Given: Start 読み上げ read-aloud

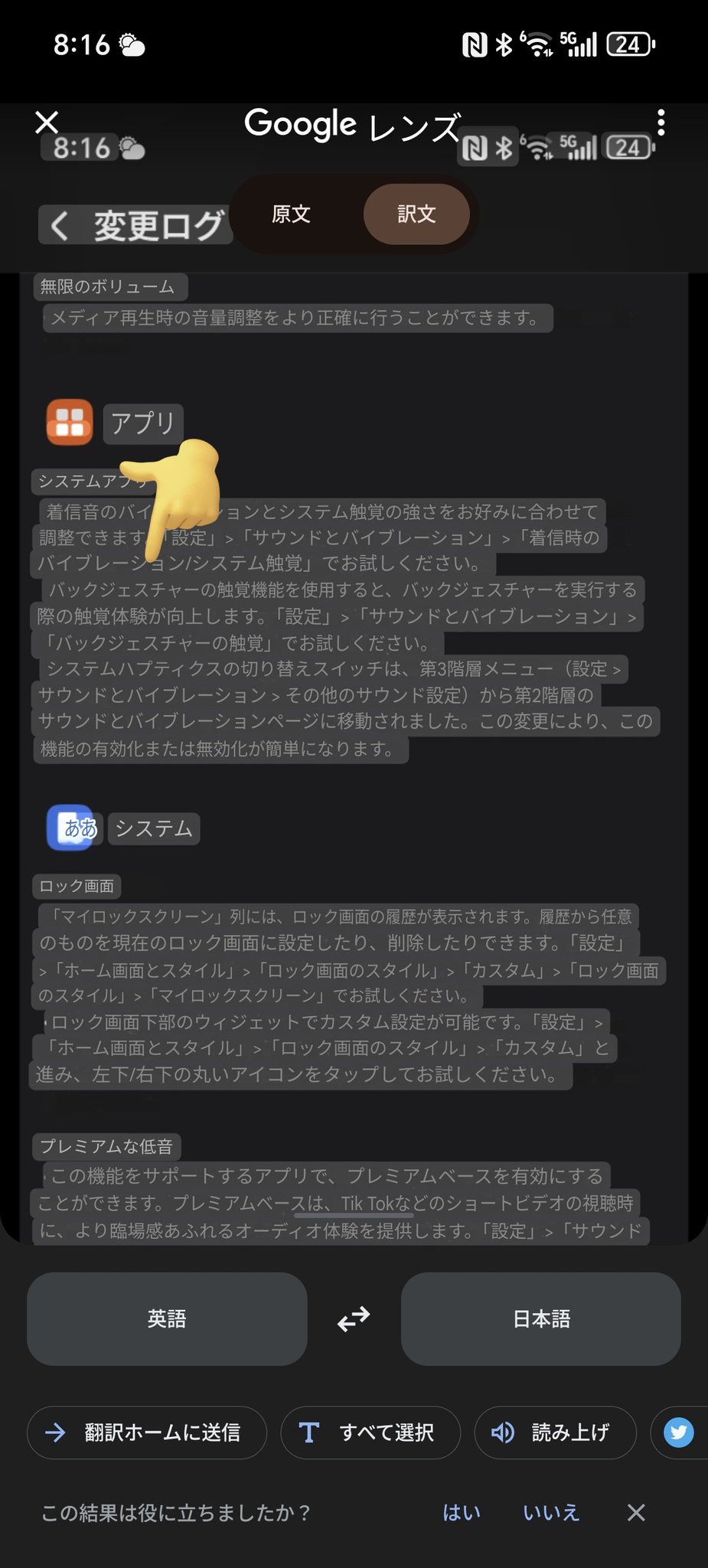Looking at the screenshot, I should 555,1432.
